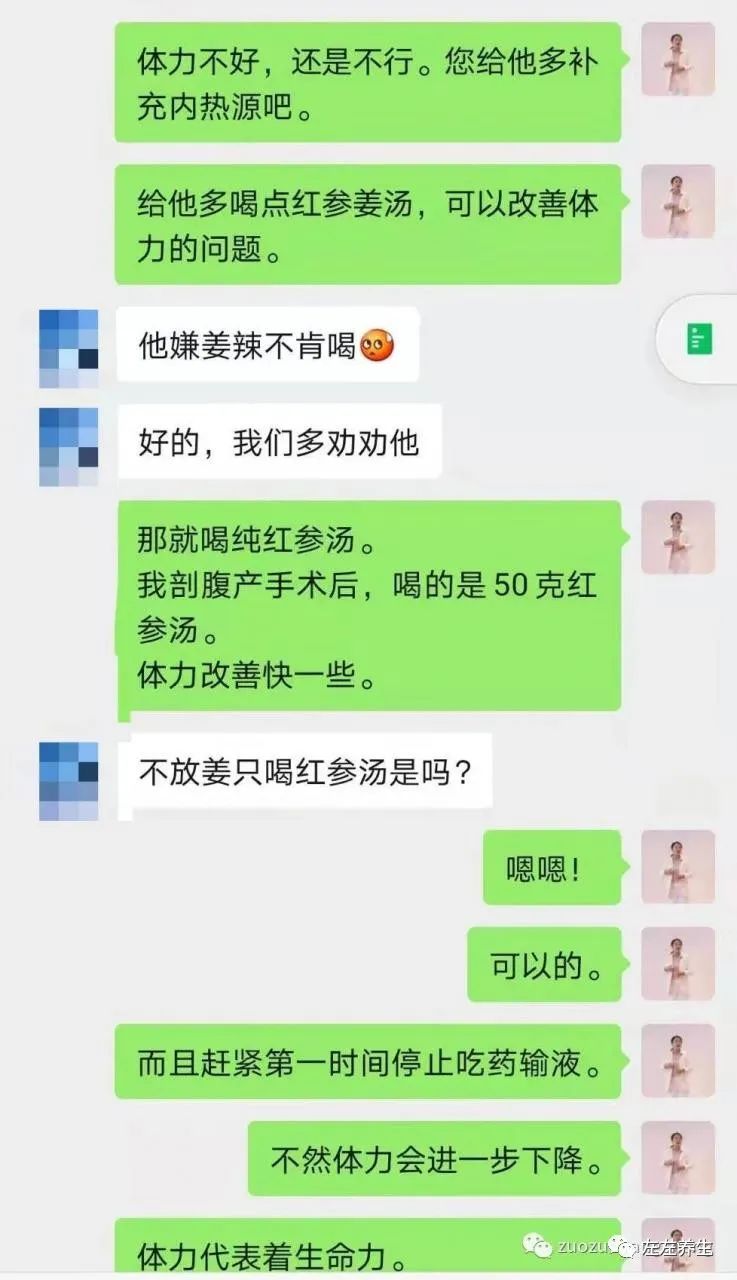Screen dimensions: 737x1280
Task: Select the "好的，我们多劝劝他" message bubble
Action: (x=283, y=440)
